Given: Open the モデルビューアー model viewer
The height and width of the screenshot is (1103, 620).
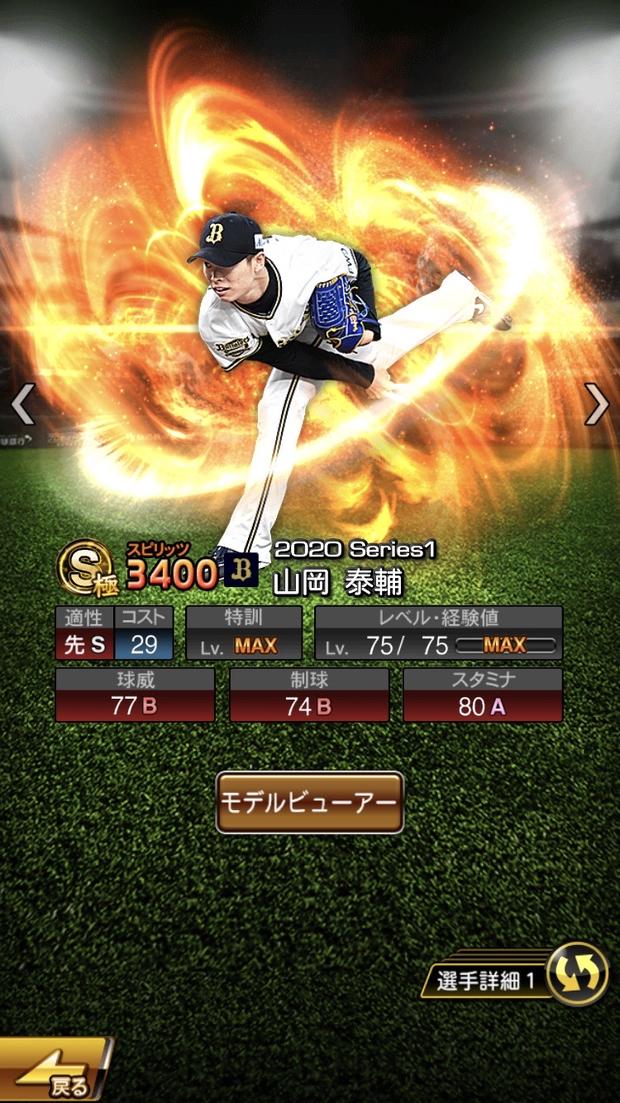Looking at the screenshot, I should (309, 802).
